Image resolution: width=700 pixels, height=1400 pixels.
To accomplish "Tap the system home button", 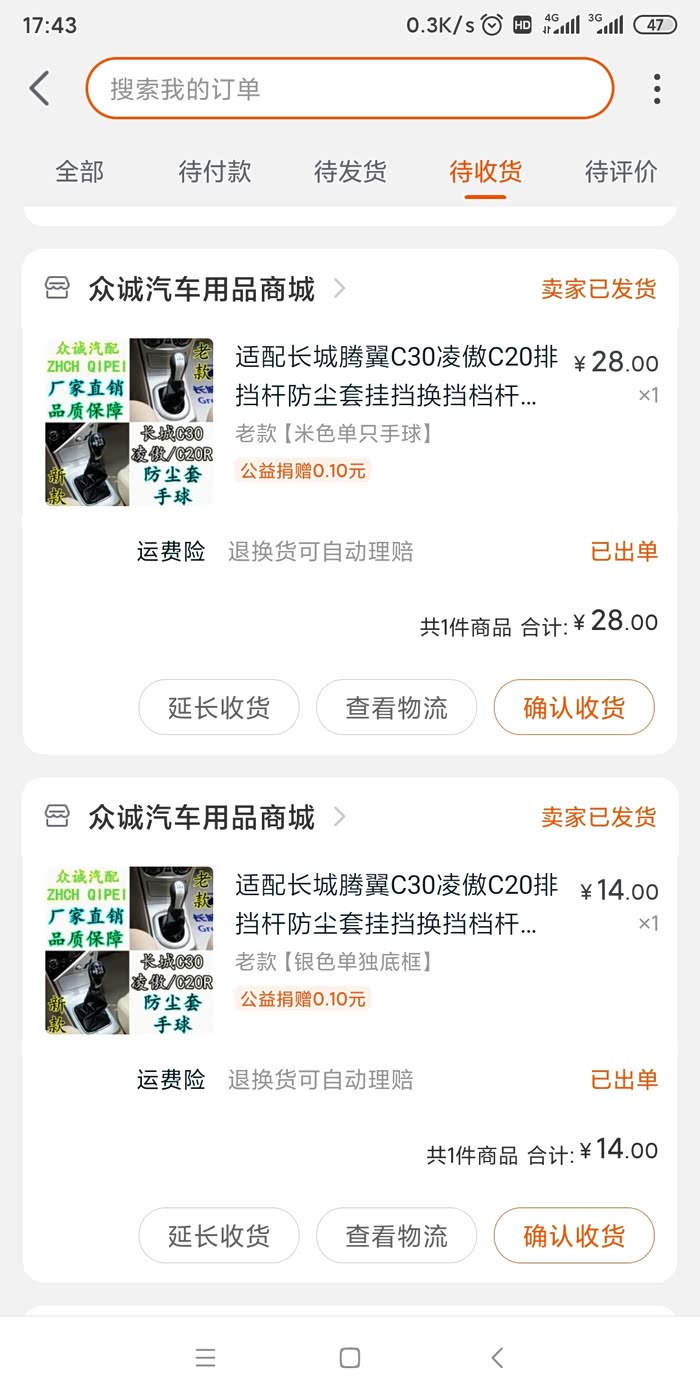I will tap(349, 1357).
